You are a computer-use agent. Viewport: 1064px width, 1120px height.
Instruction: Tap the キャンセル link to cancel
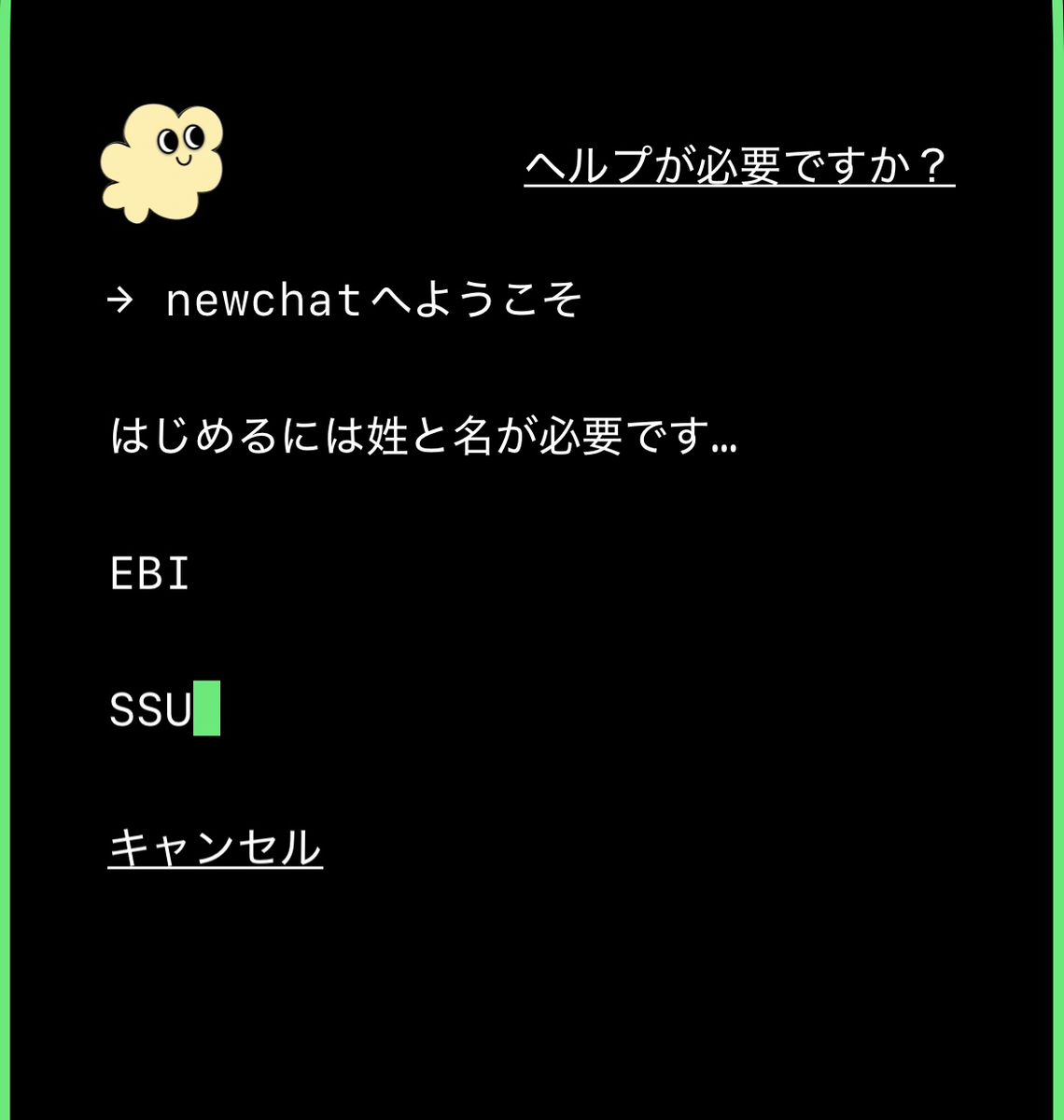pyautogui.click(x=215, y=847)
